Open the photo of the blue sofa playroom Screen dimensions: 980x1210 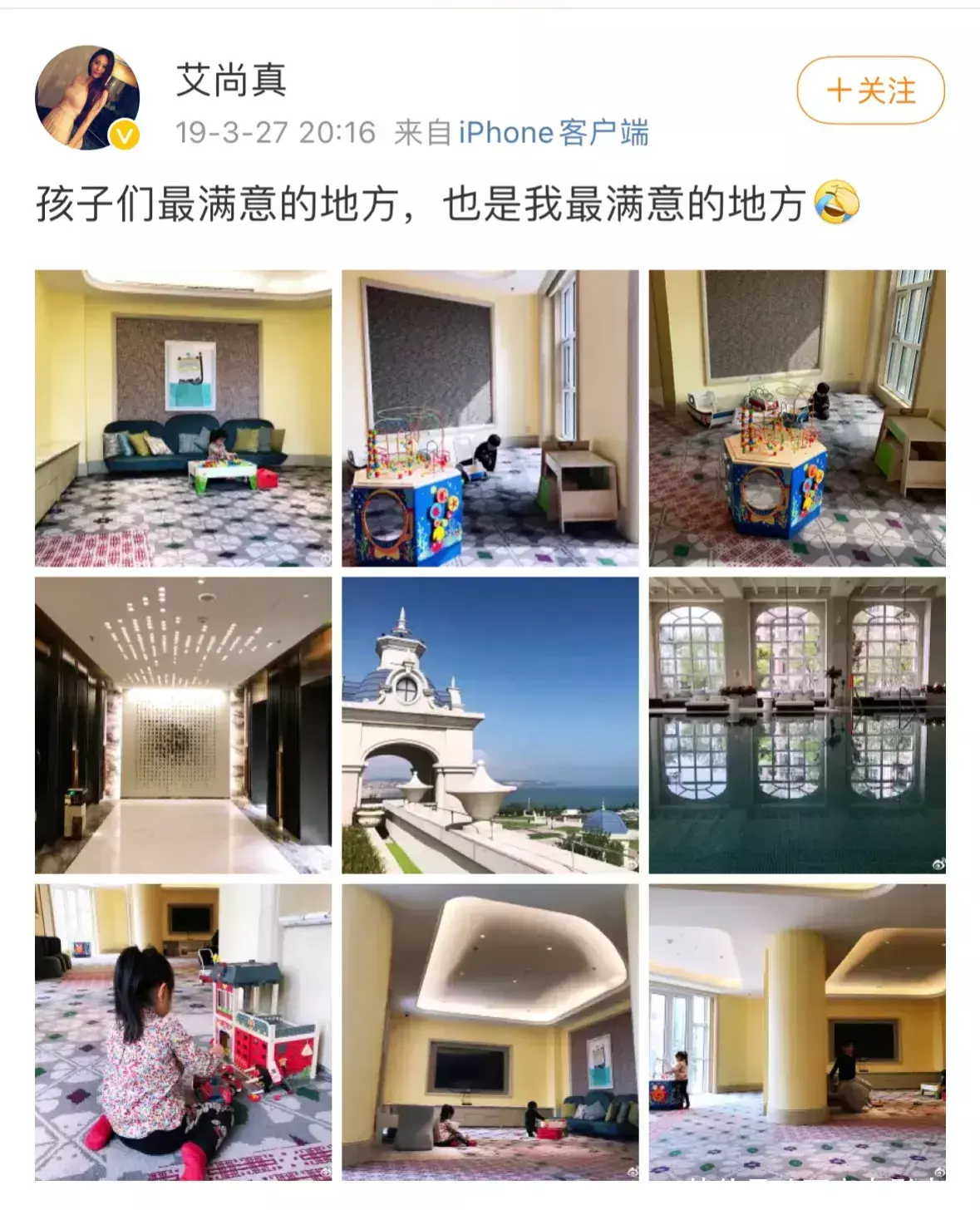(x=183, y=418)
